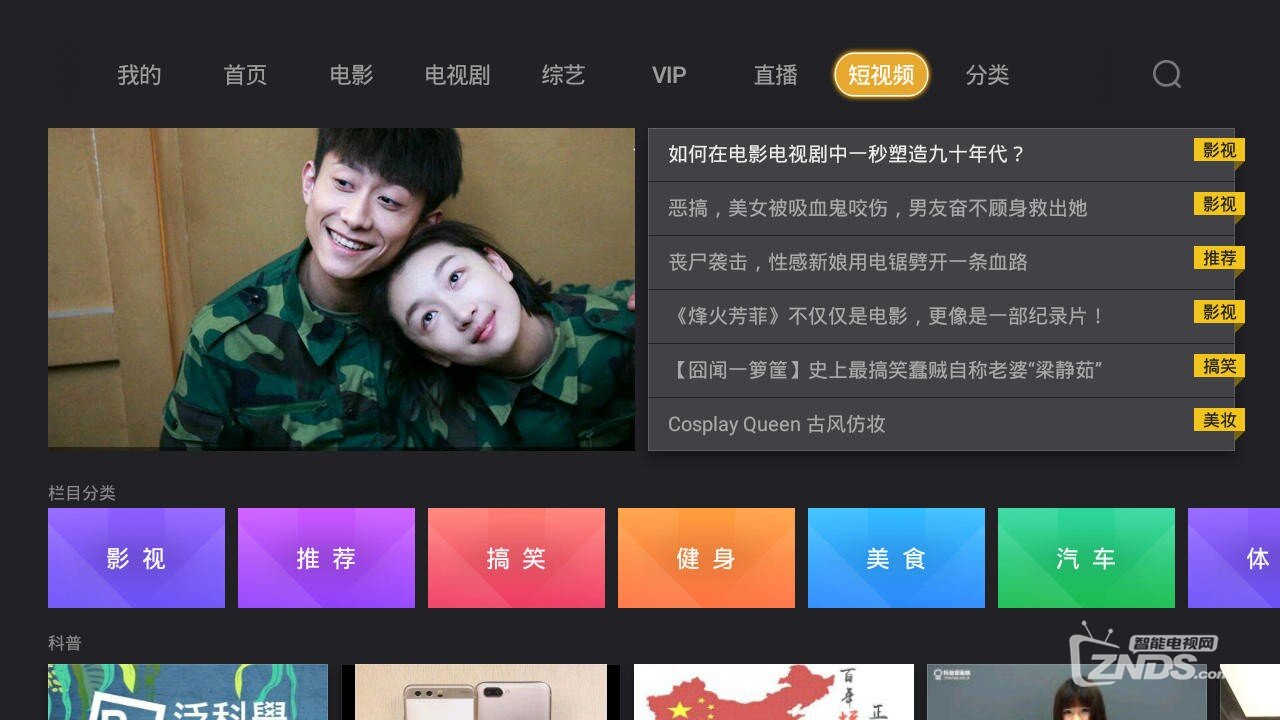
Task: Open the 美食 category tile
Action: click(896, 558)
